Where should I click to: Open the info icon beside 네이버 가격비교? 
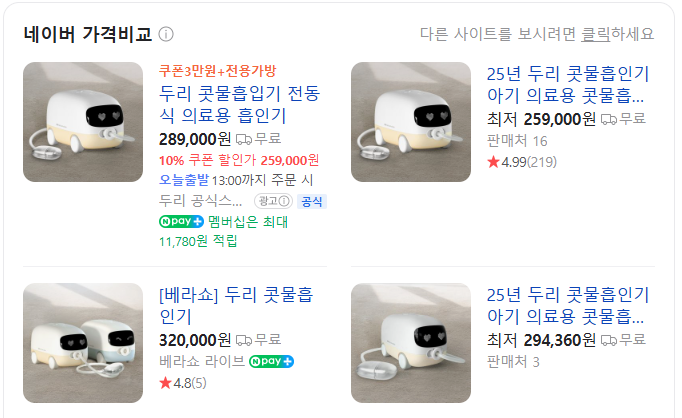point(166,35)
